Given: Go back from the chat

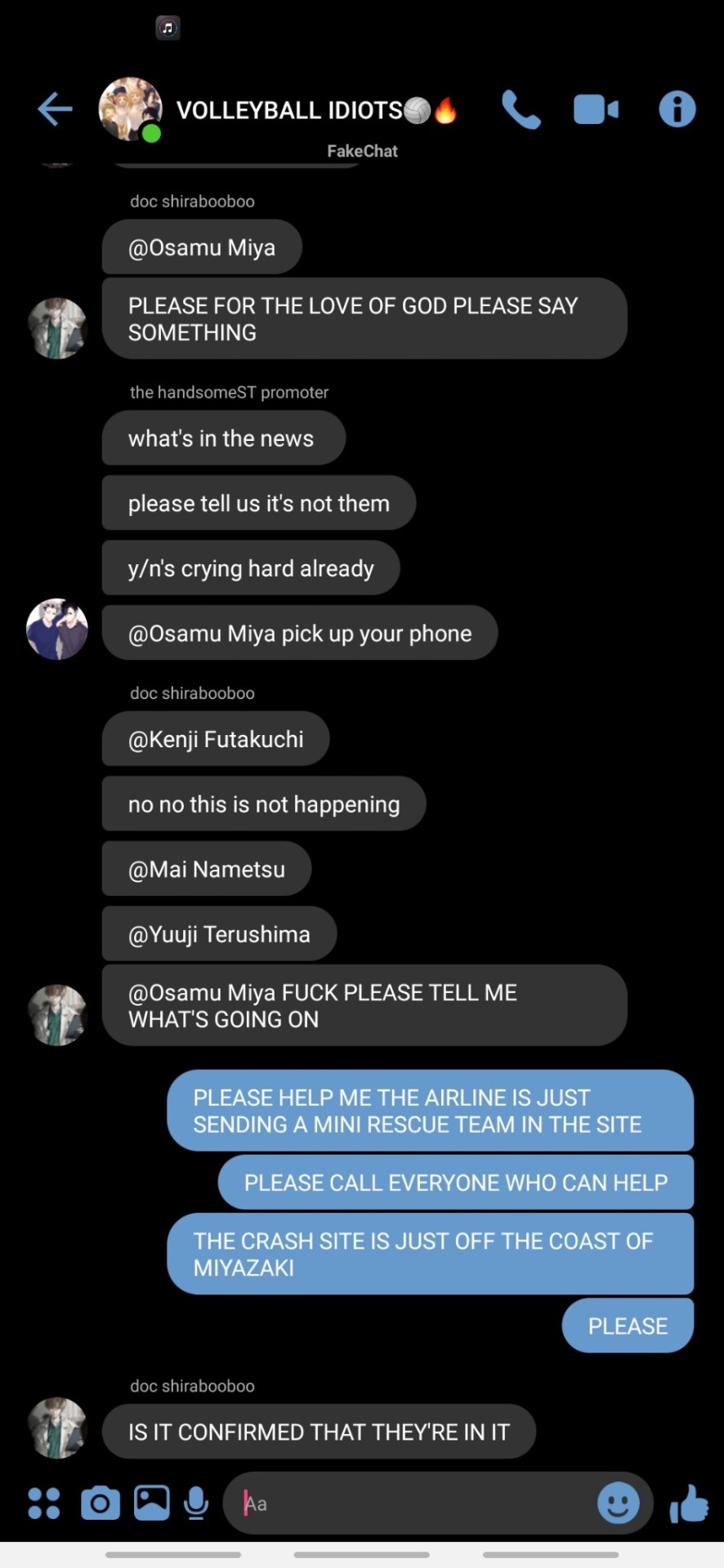Looking at the screenshot, I should (55, 109).
